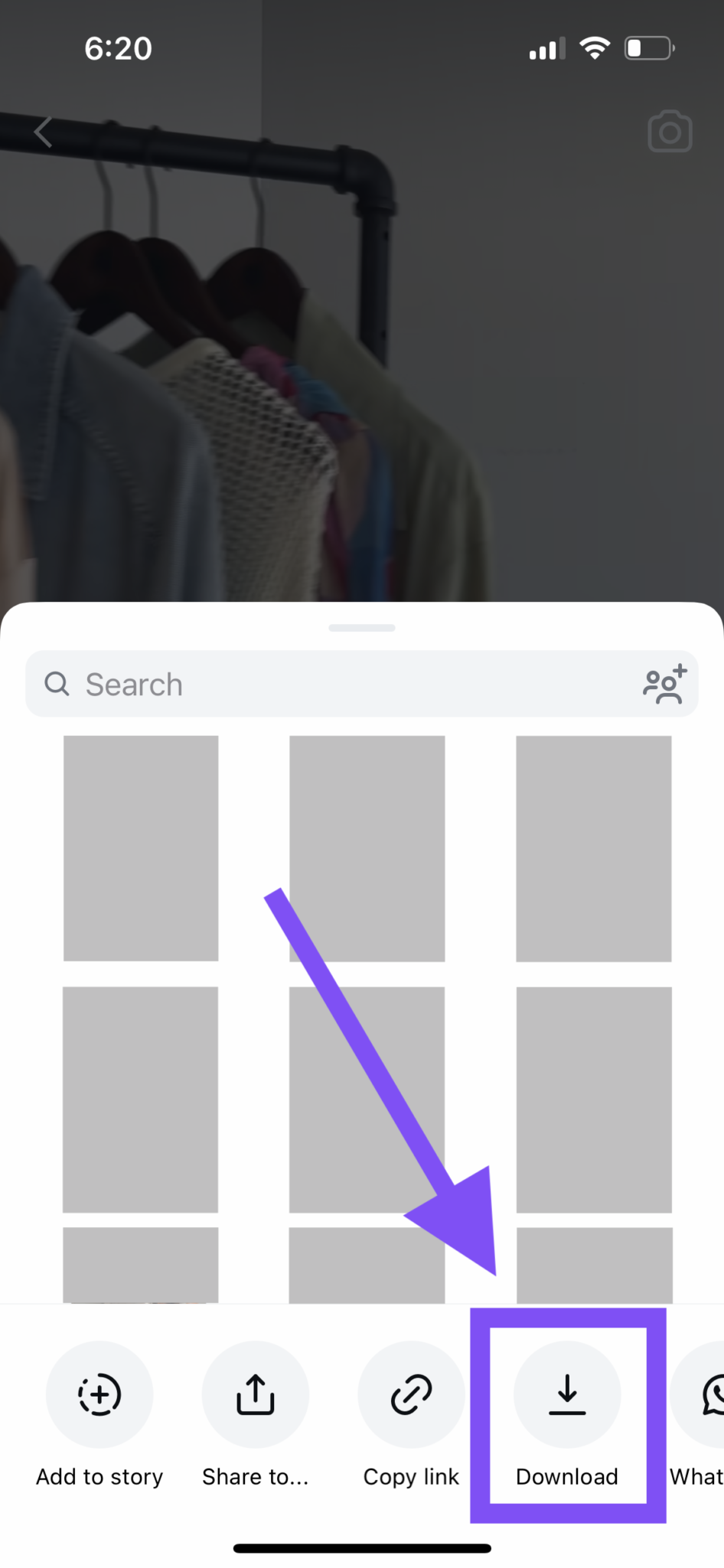The image size is (724, 1568).
Task: Select the top-right contact thumbnail
Action: pos(593,846)
